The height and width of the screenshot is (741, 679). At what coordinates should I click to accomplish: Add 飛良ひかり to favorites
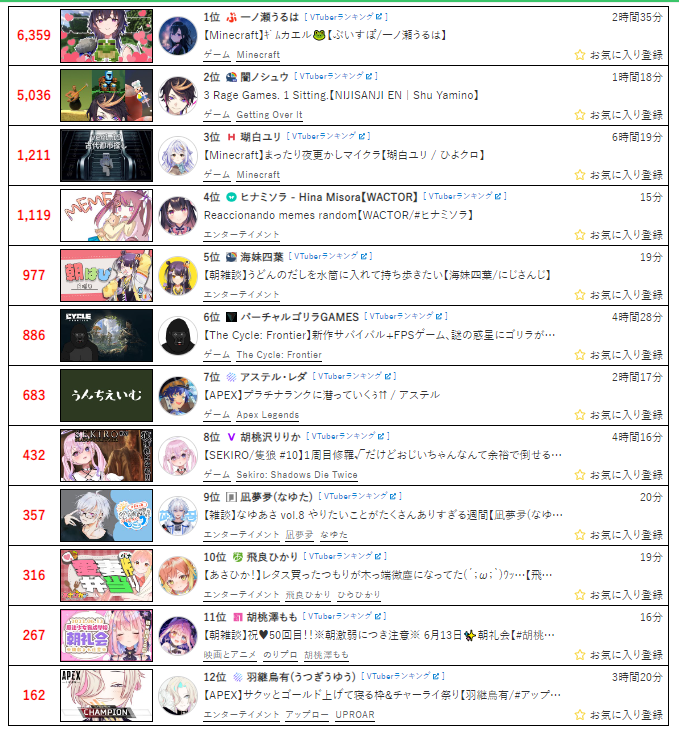(618, 595)
